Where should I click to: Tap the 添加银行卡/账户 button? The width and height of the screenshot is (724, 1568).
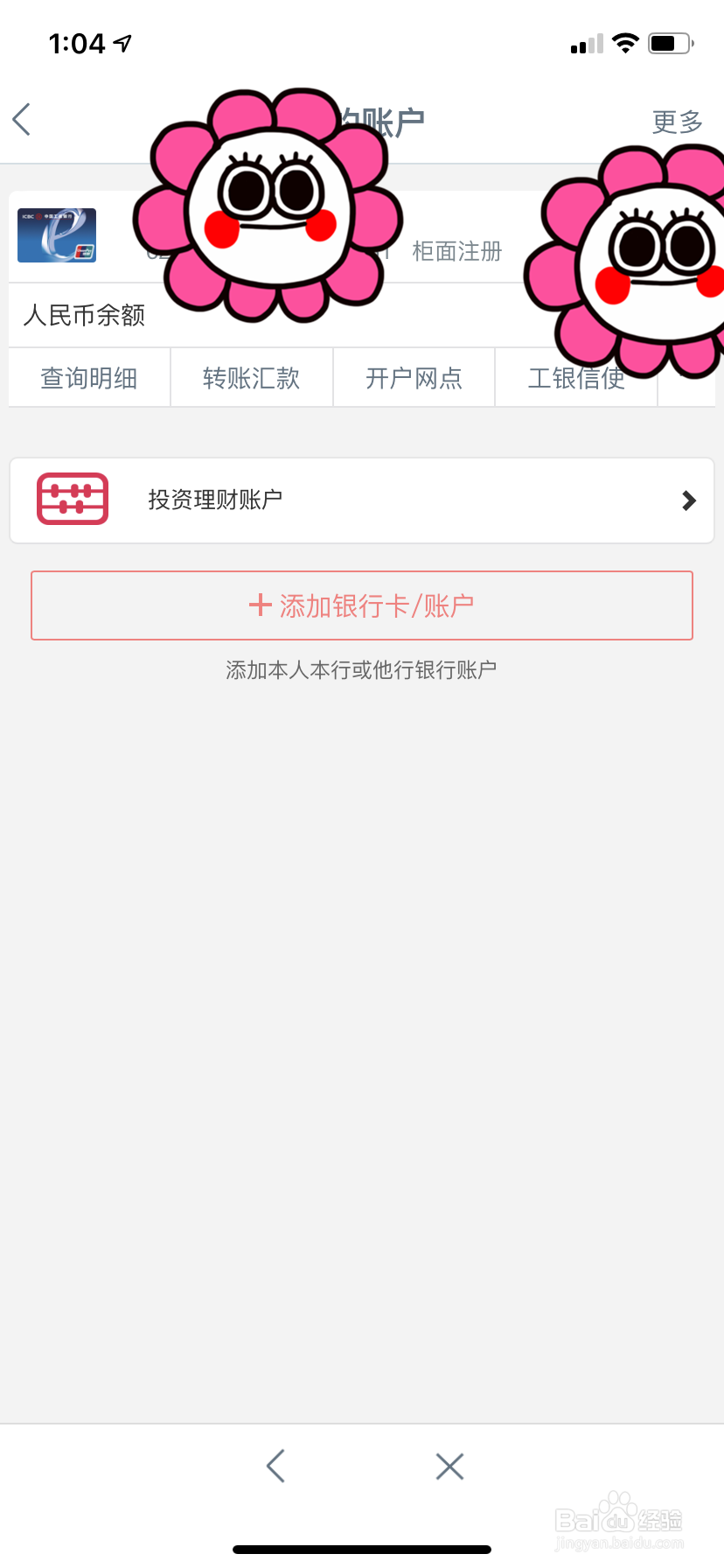coord(361,605)
